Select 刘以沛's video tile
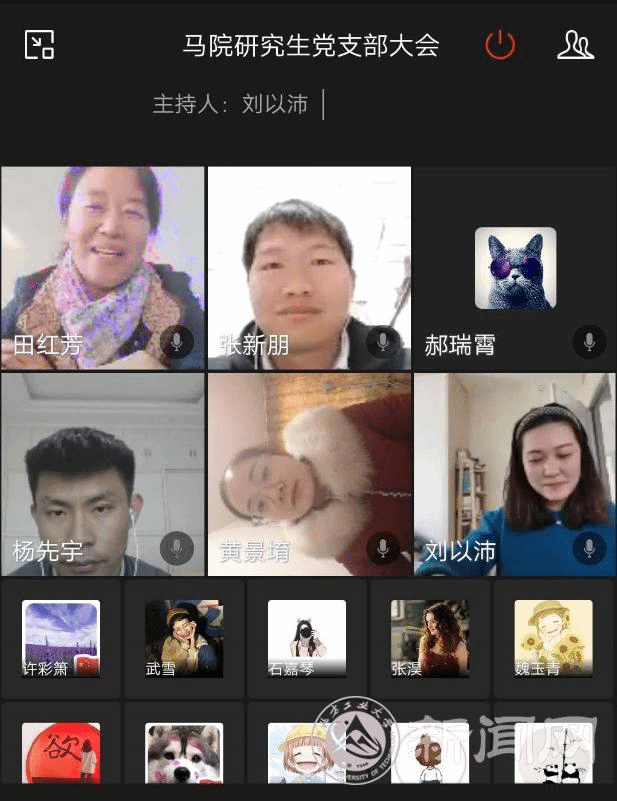The width and height of the screenshot is (617, 801). tap(515, 474)
